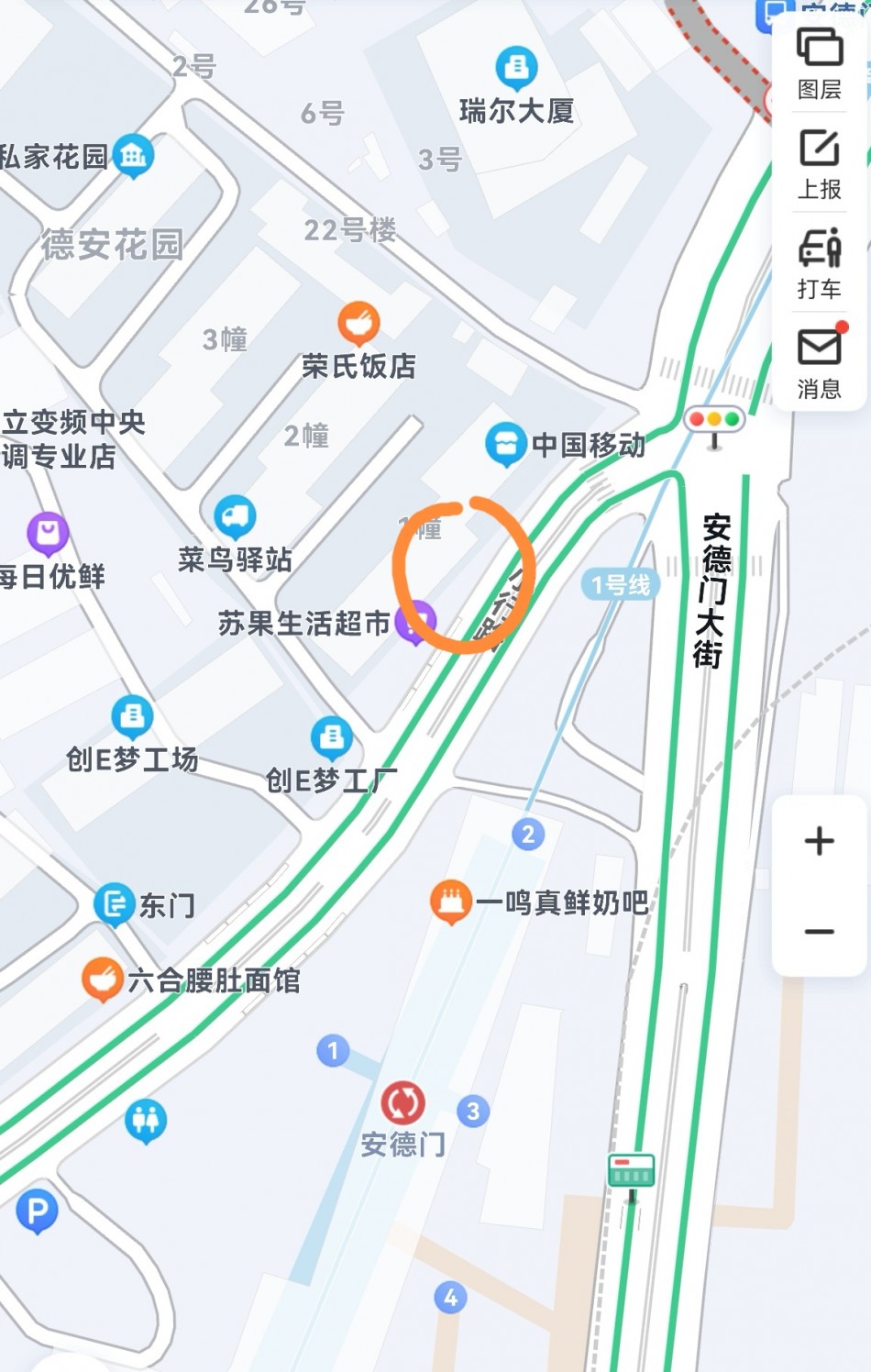This screenshot has width=871, height=1372.
Task: Tap the 私家花园 marker
Action: (x=134, y=156)
